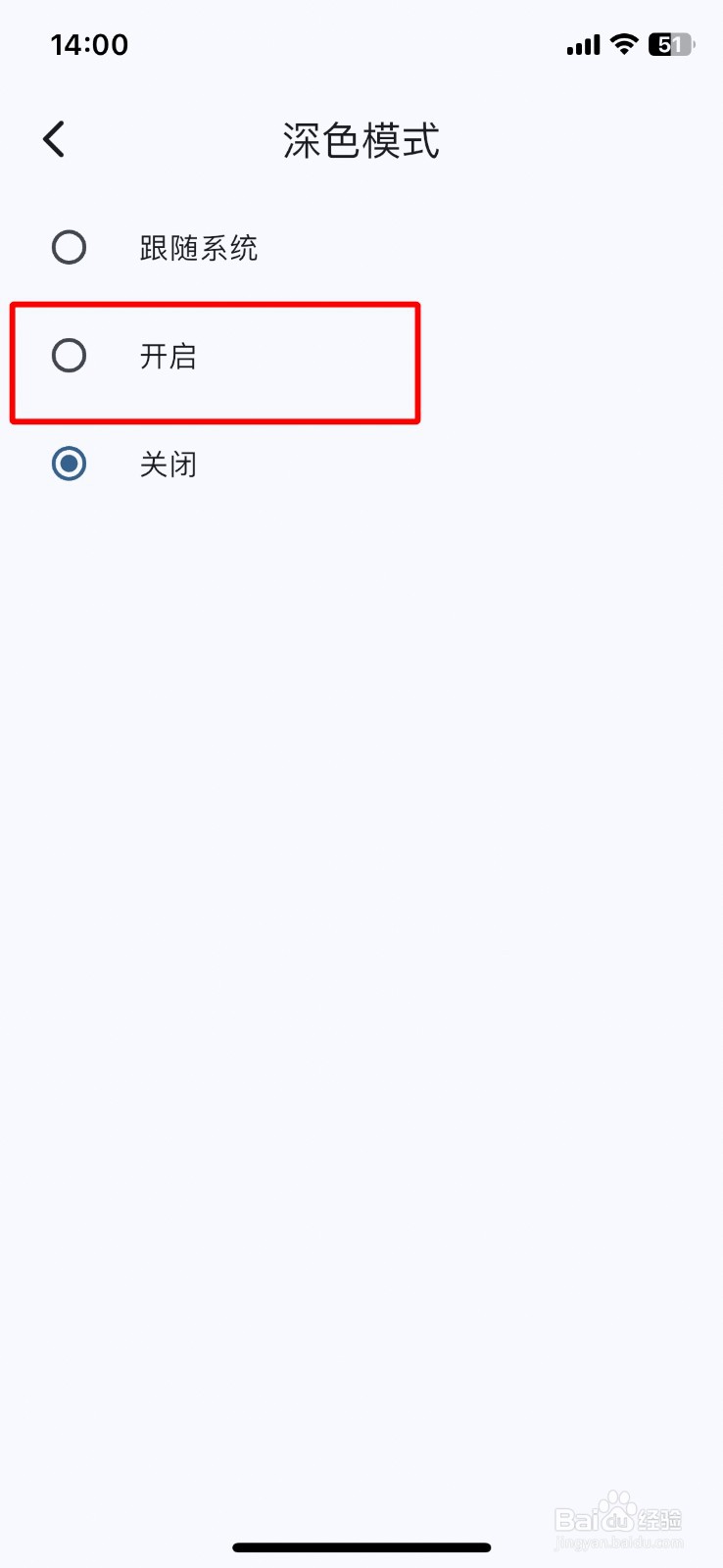
Task: Tap the back chevron arrow
Action: 54,138
